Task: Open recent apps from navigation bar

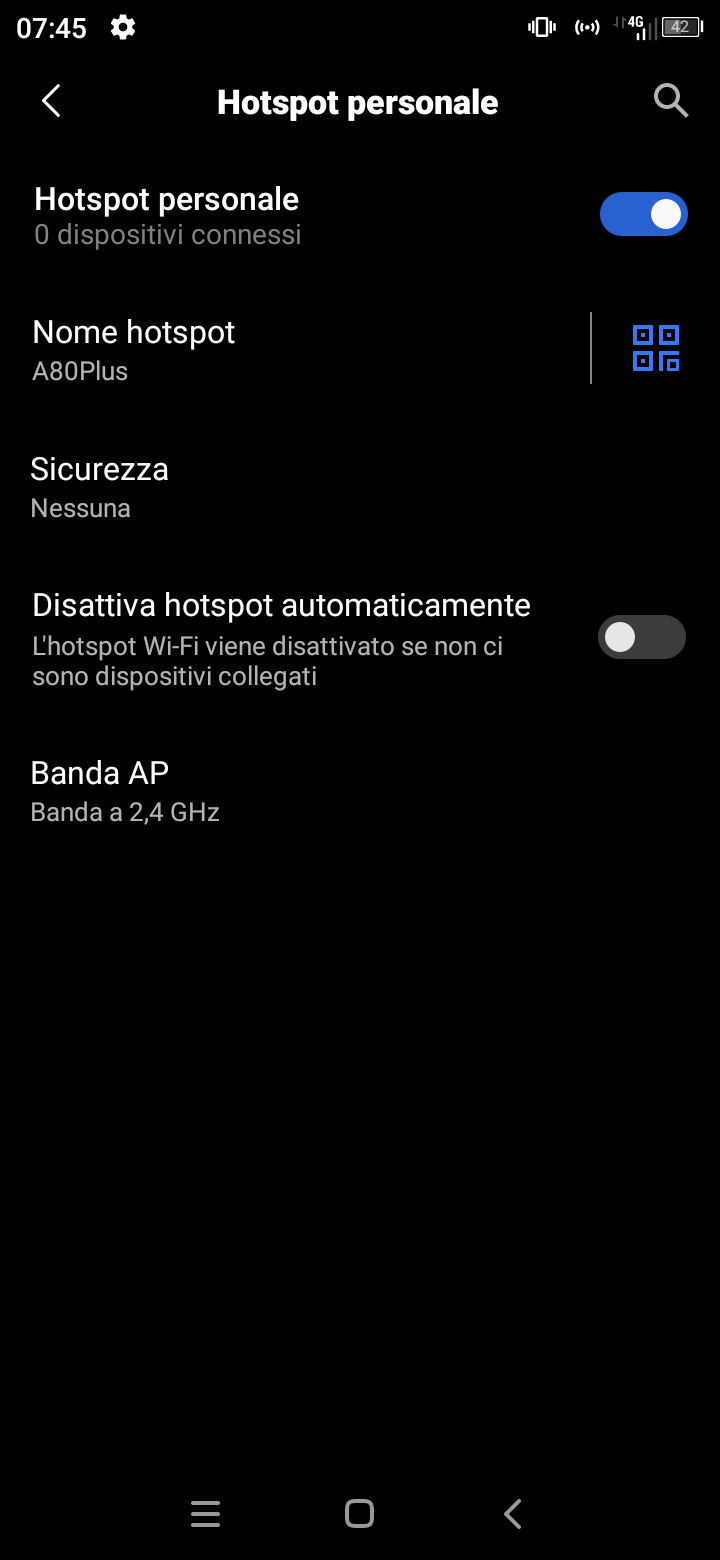Action: pyautogui.click(x=205, y=1514)
